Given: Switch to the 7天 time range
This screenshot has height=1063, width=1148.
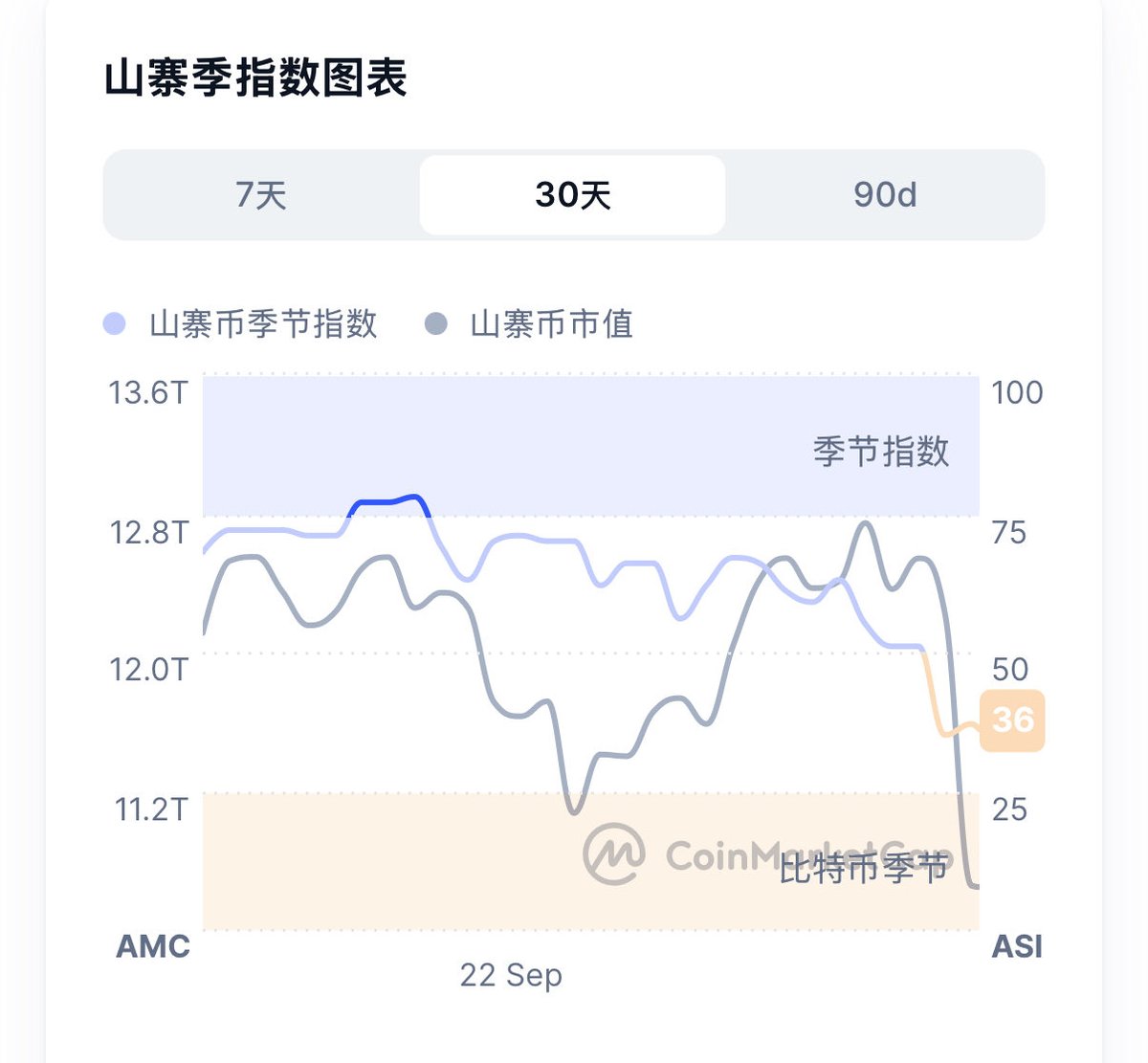Looking at the screenshot, I should tap(261, 195).
